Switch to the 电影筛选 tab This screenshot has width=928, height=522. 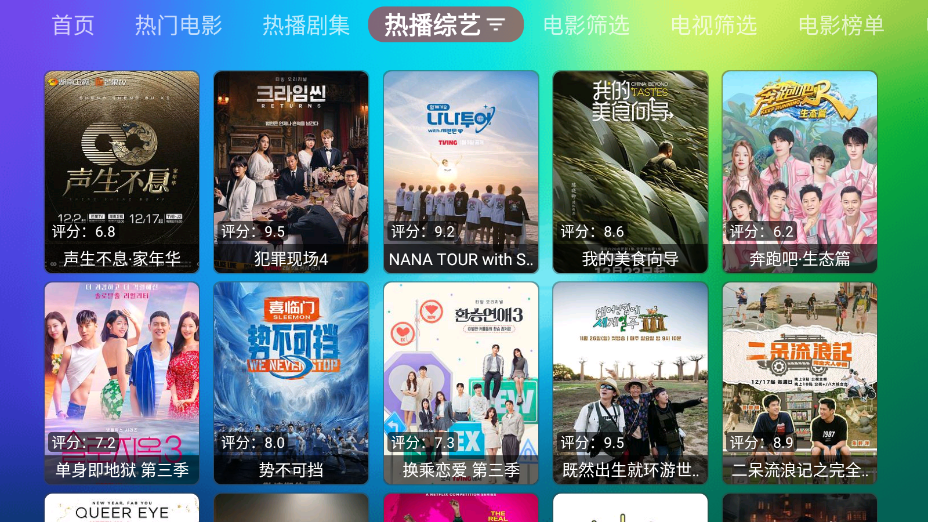tap(587, 25)
